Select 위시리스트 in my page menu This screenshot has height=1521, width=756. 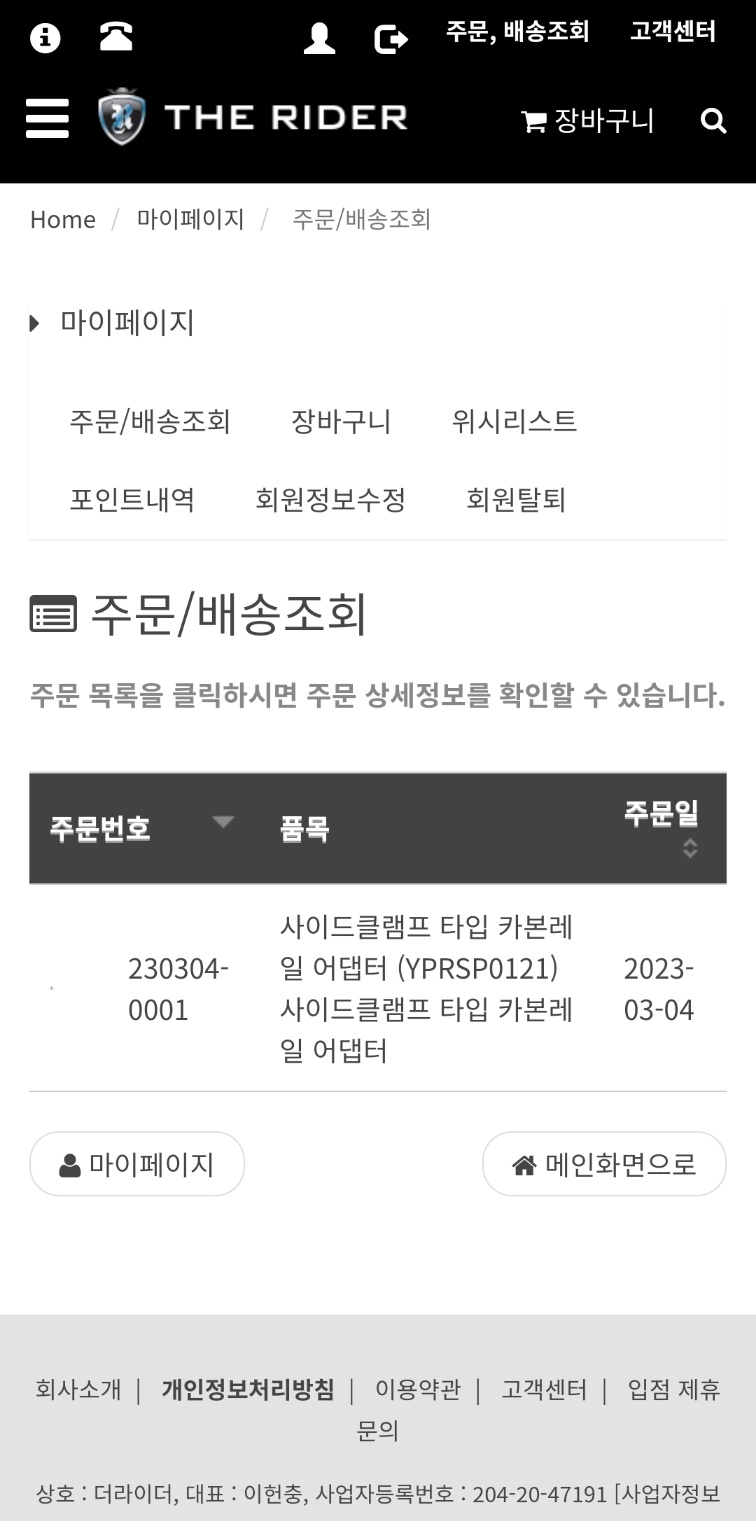[x=514, y=421]
